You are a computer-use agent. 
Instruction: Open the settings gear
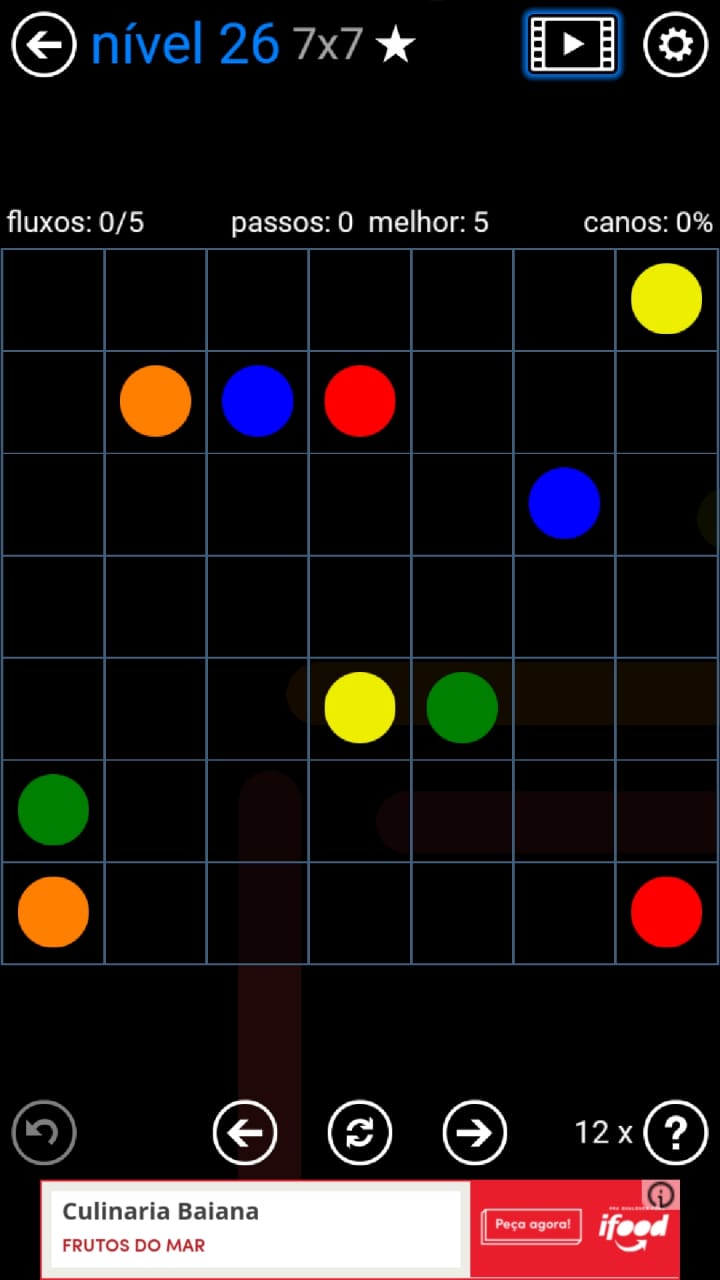(675, 45)
